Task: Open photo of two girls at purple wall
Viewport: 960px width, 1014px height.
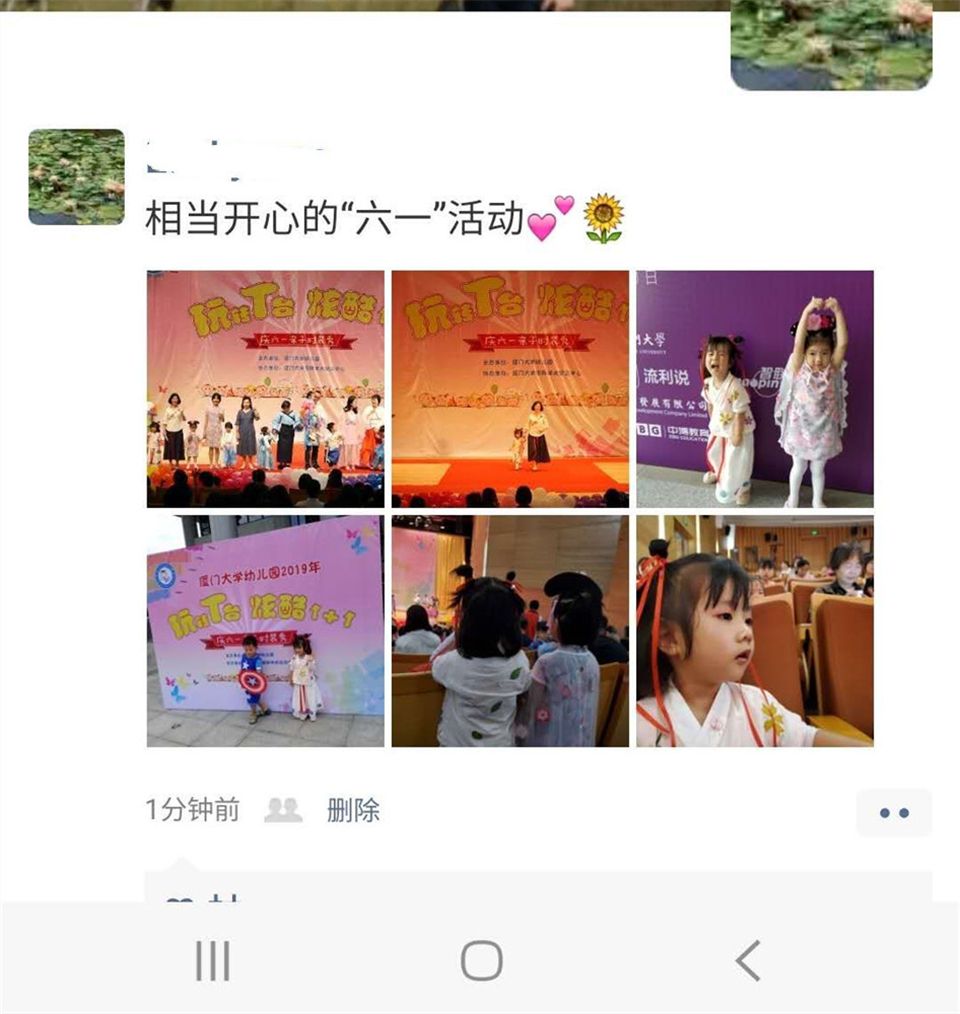Action: tap(755, 388)
